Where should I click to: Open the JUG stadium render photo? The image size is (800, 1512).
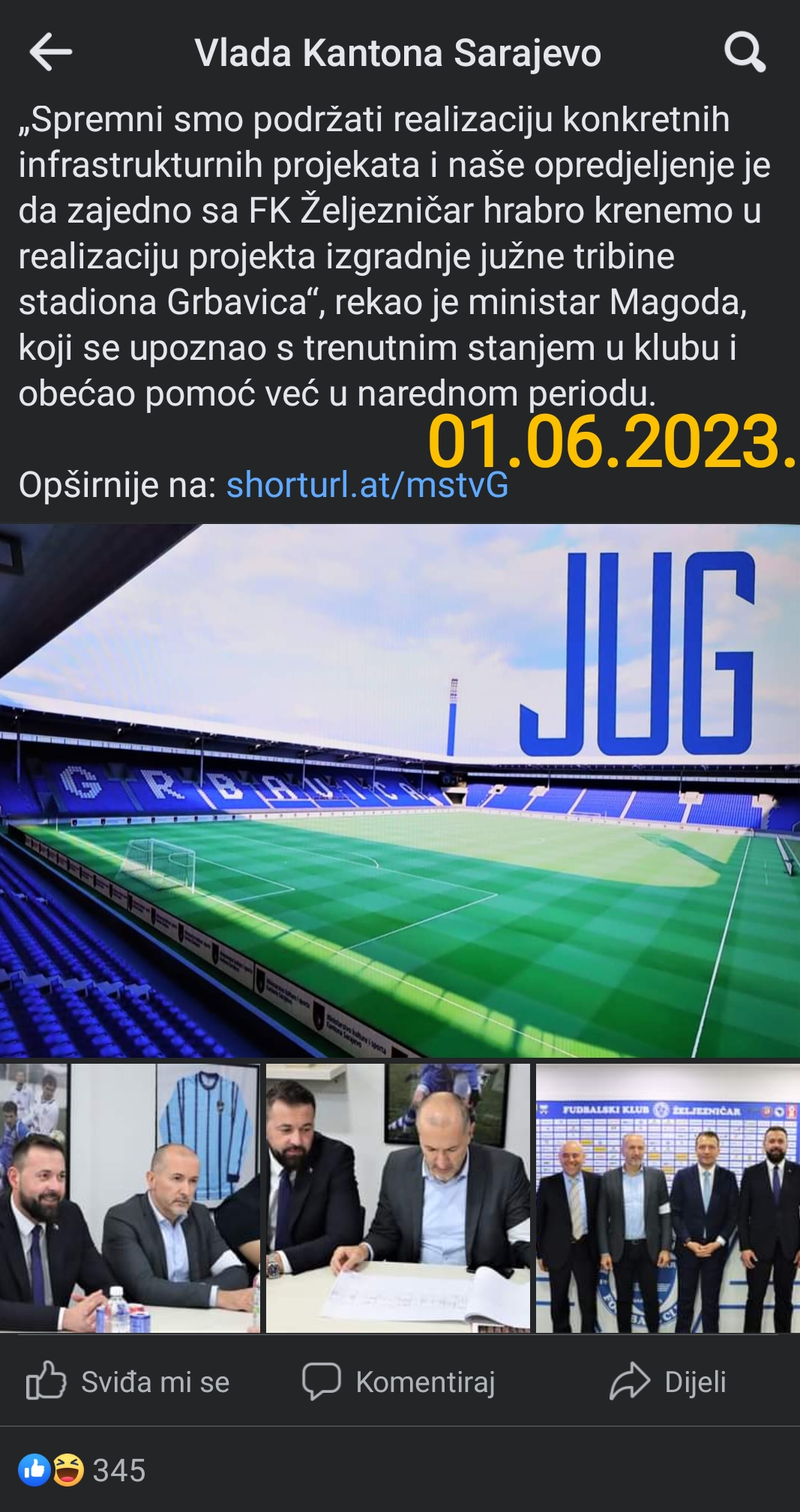(x=400, y=790)
